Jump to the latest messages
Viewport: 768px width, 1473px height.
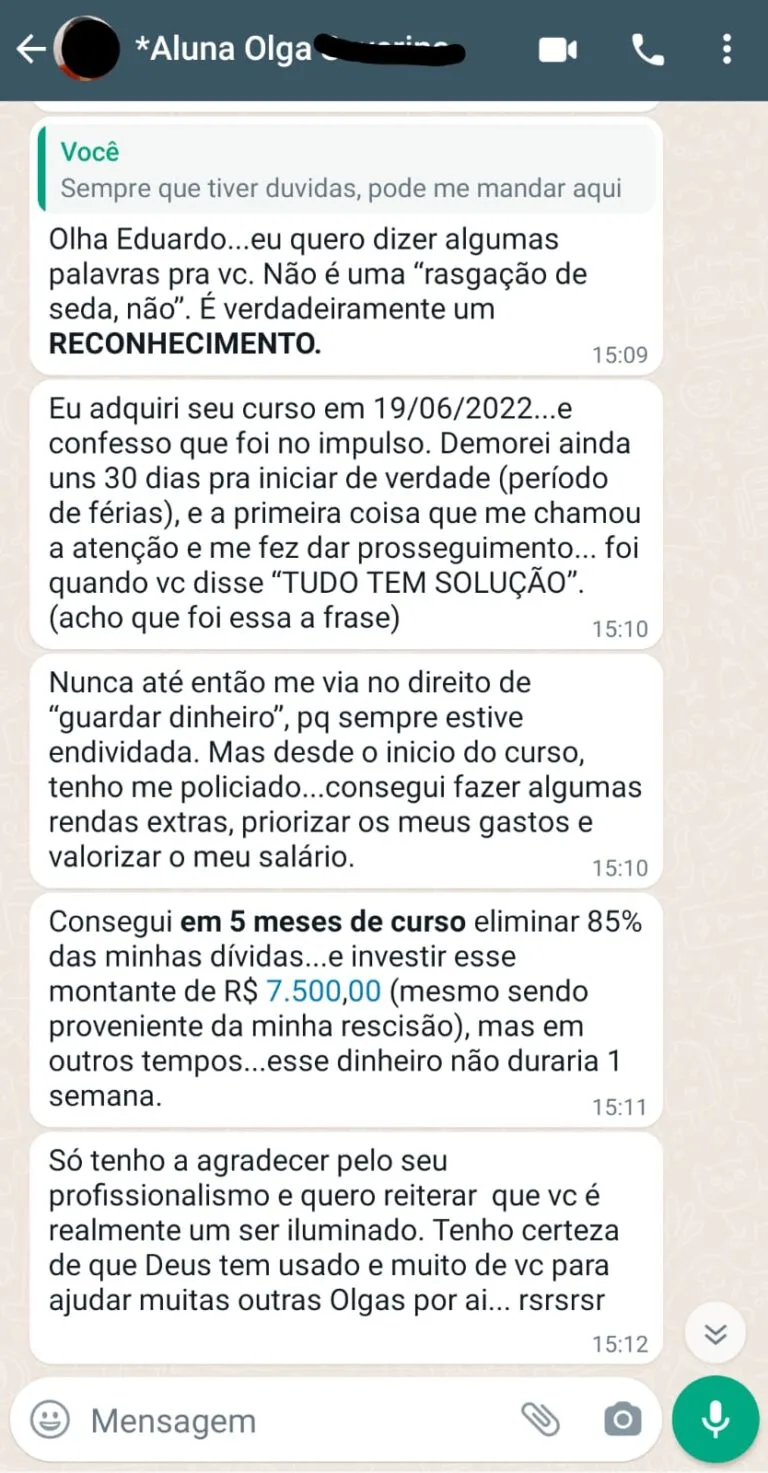(715, 1333)
